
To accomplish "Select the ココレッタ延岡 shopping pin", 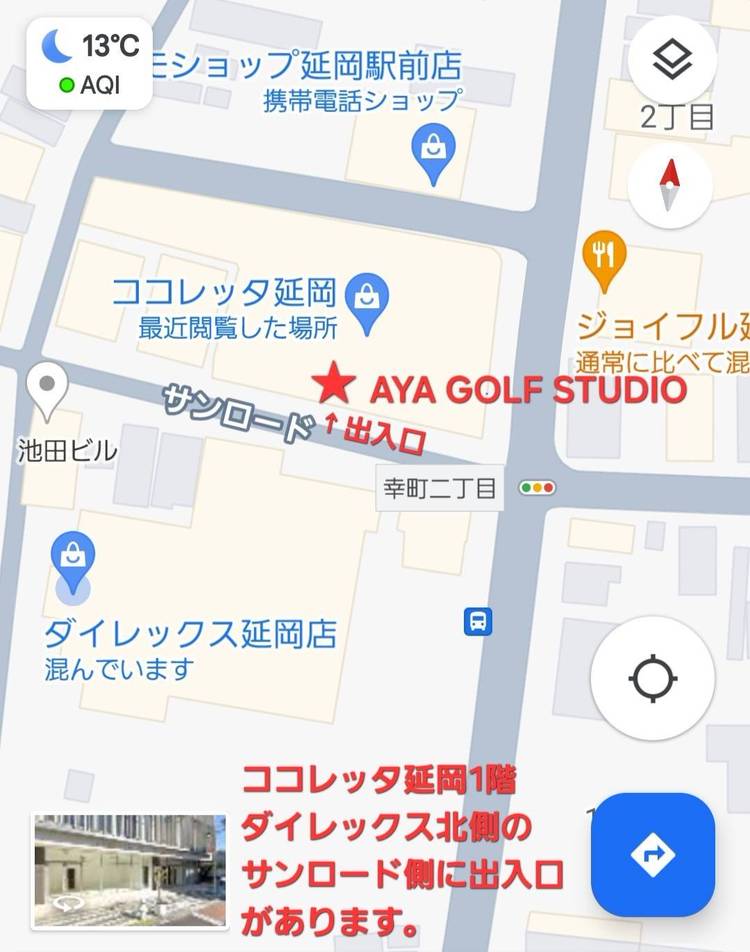I will pos(367,301).
